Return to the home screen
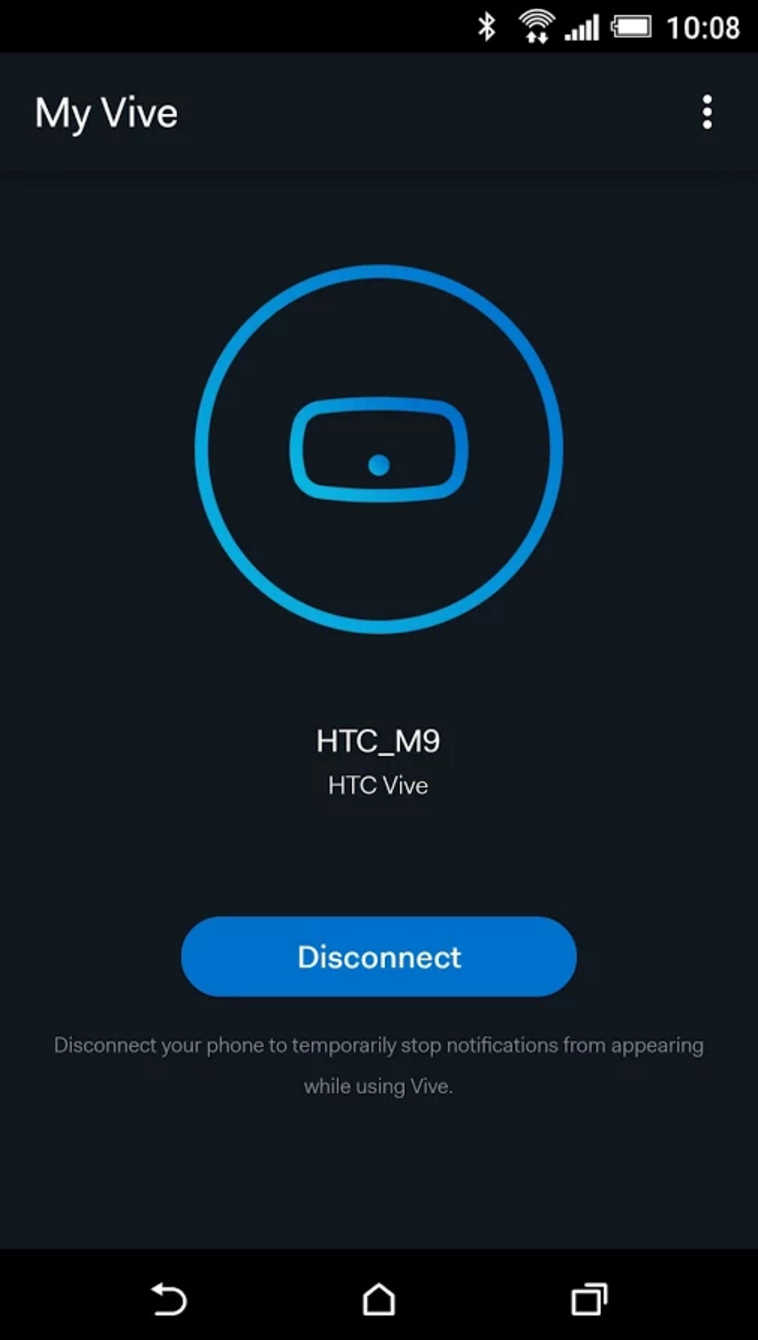This screenshot has width=758, height=1340. (x=379, y=1299)
